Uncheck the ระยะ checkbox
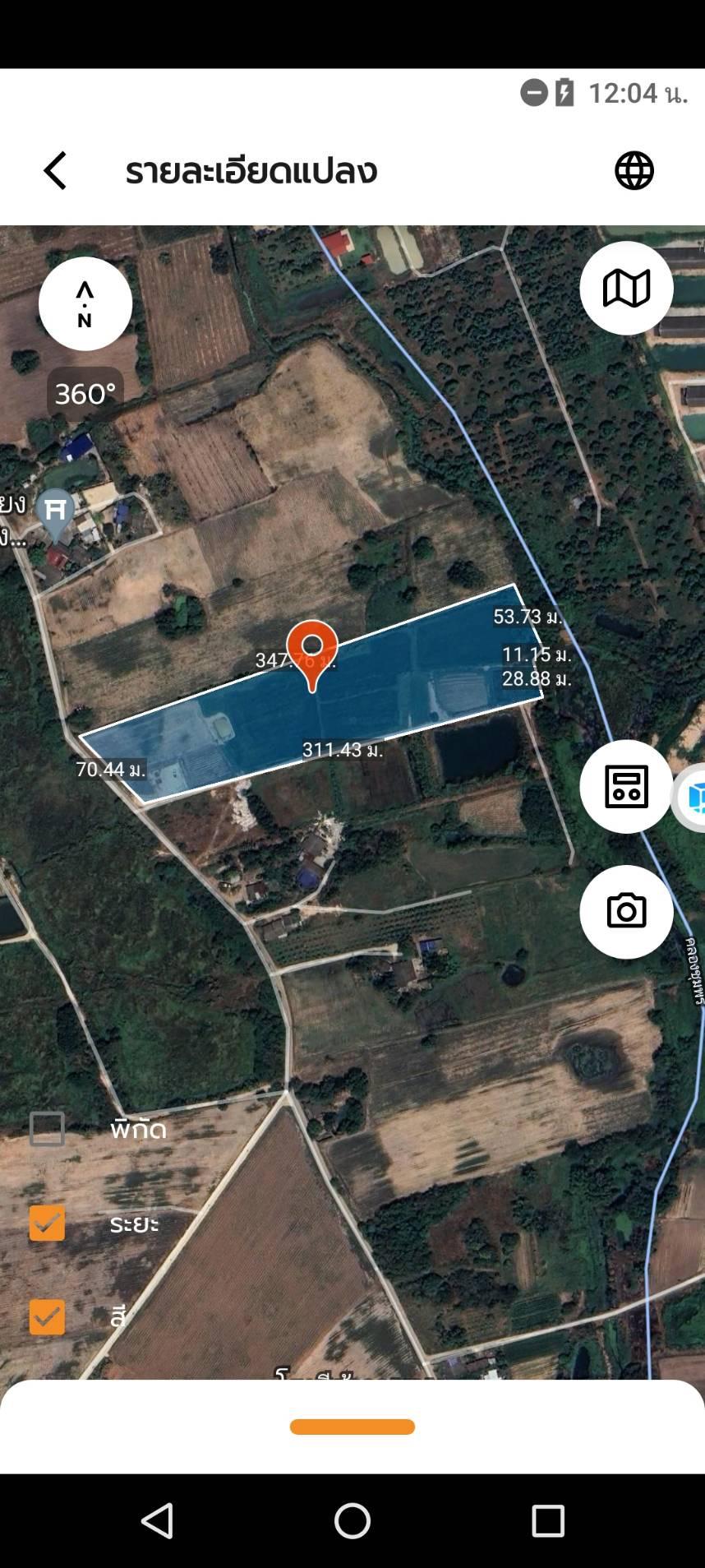 (x=47, y=1223)
